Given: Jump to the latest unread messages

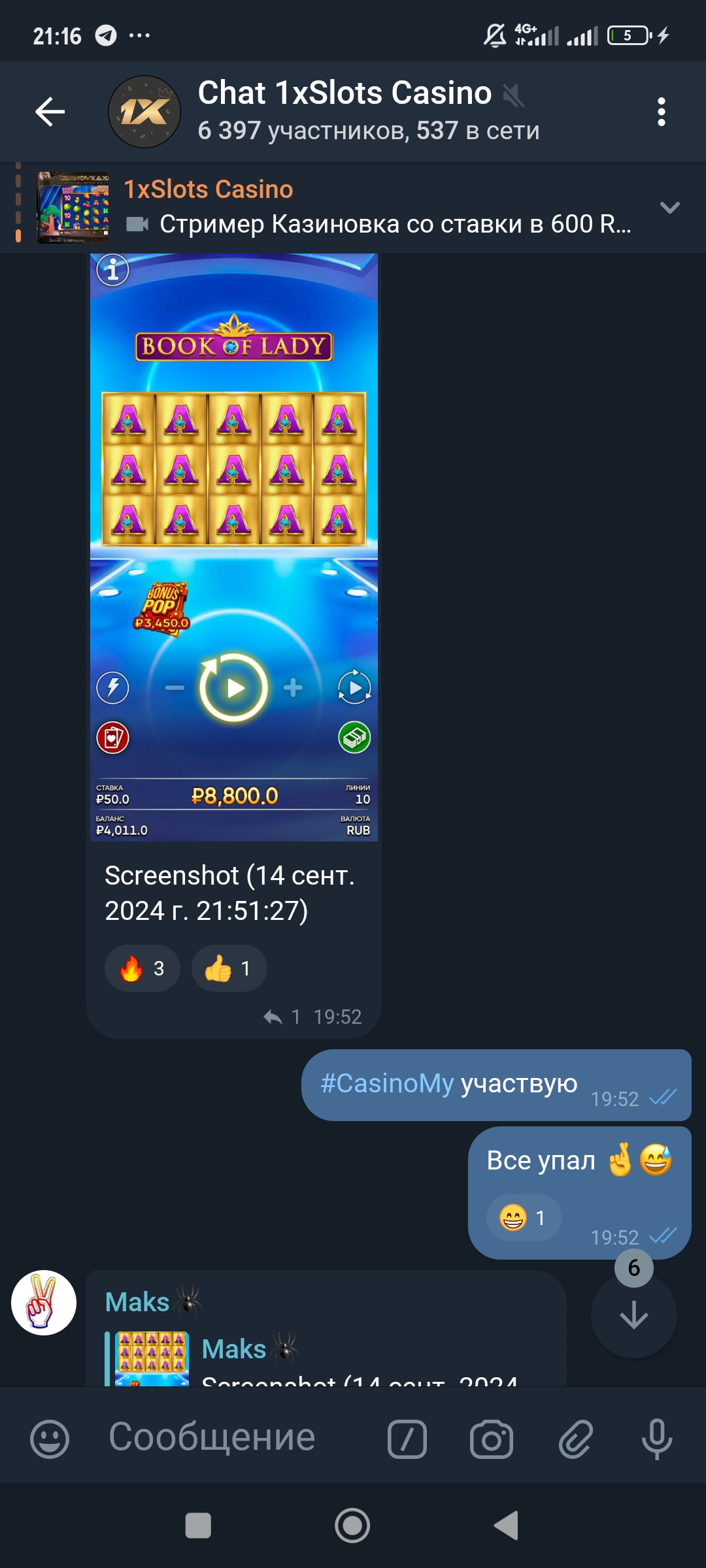Looking at the screenshot, I should pyautogui.click(x=633, y=1315).
